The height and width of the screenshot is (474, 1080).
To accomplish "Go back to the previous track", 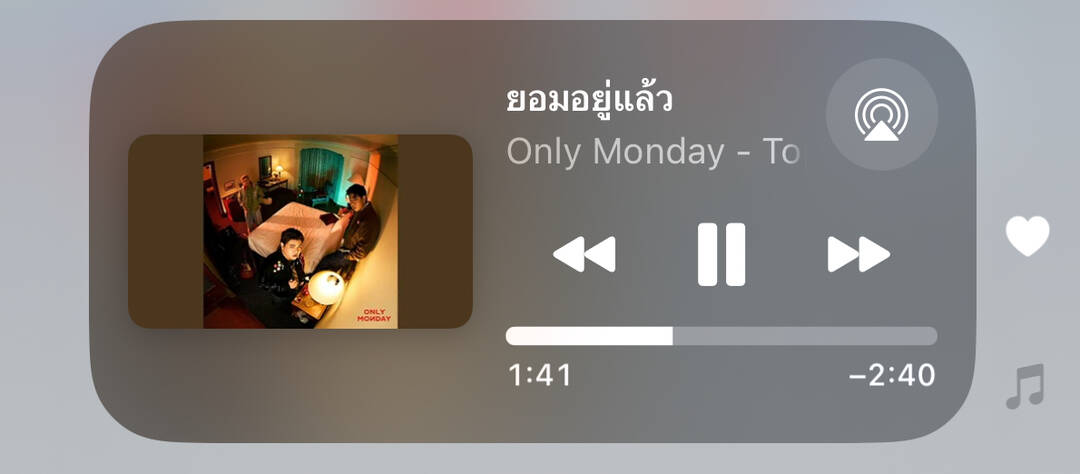I will click(584, 255).
